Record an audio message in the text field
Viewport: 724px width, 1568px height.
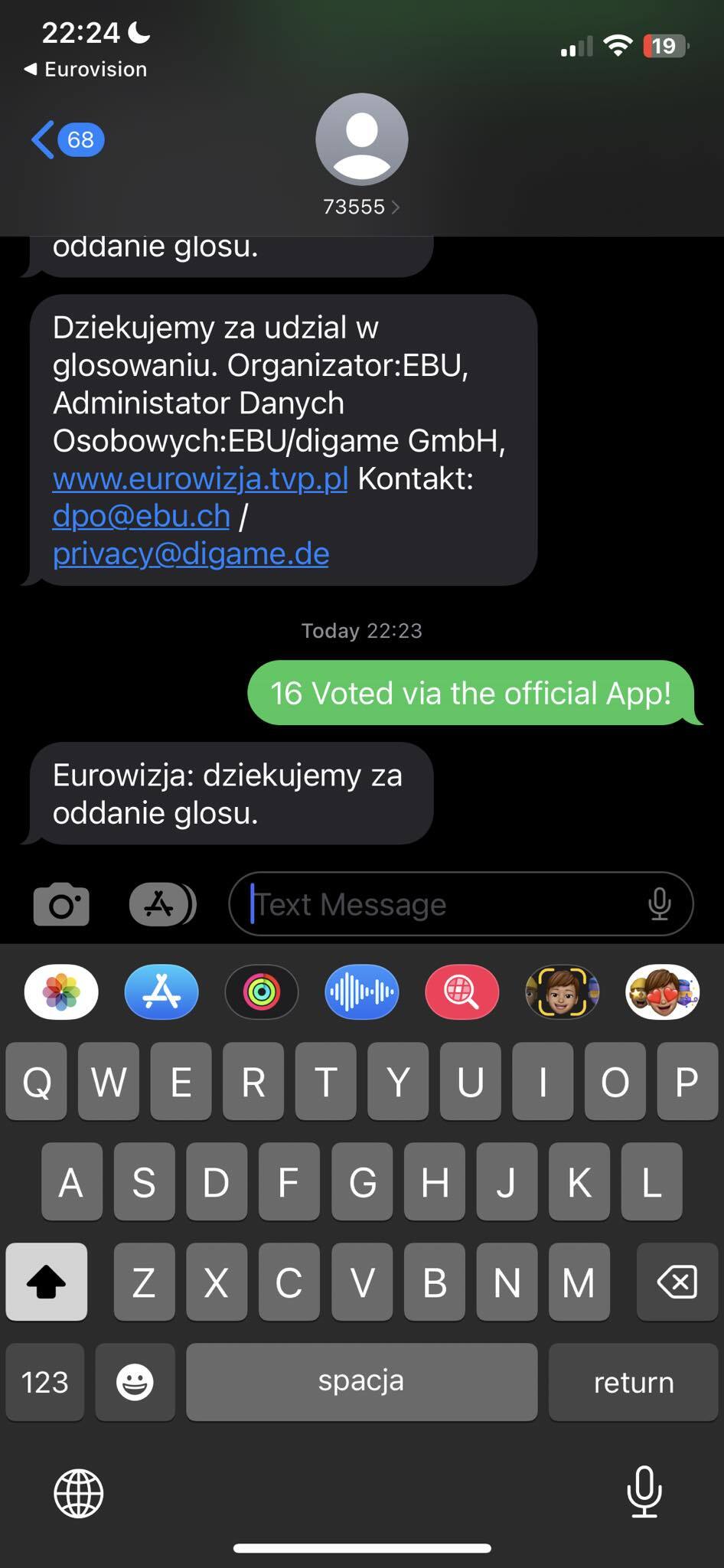click(659, 904)
